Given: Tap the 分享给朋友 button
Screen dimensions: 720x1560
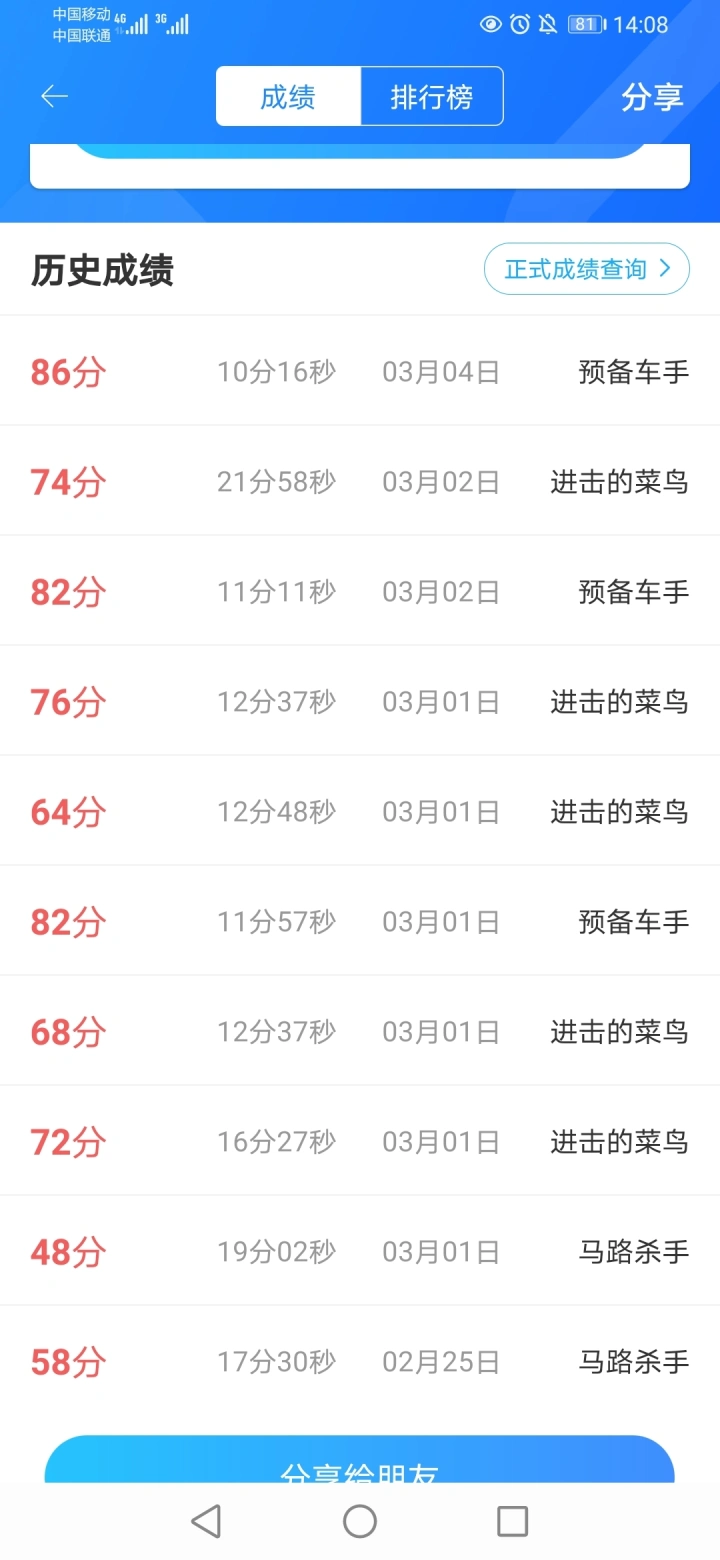Looking at the screenshot, I should point(360,1460).
